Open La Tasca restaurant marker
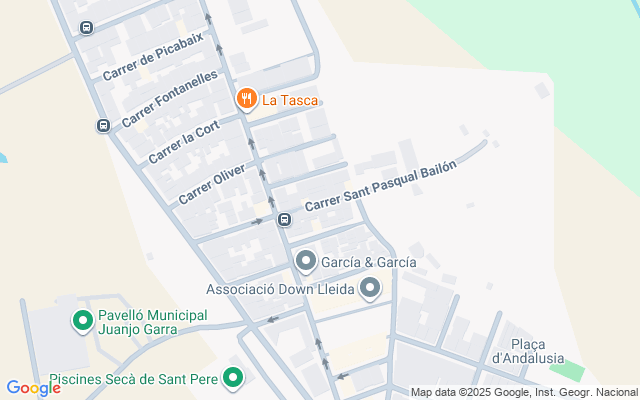640x400 pixels. (x=246, y=99)
